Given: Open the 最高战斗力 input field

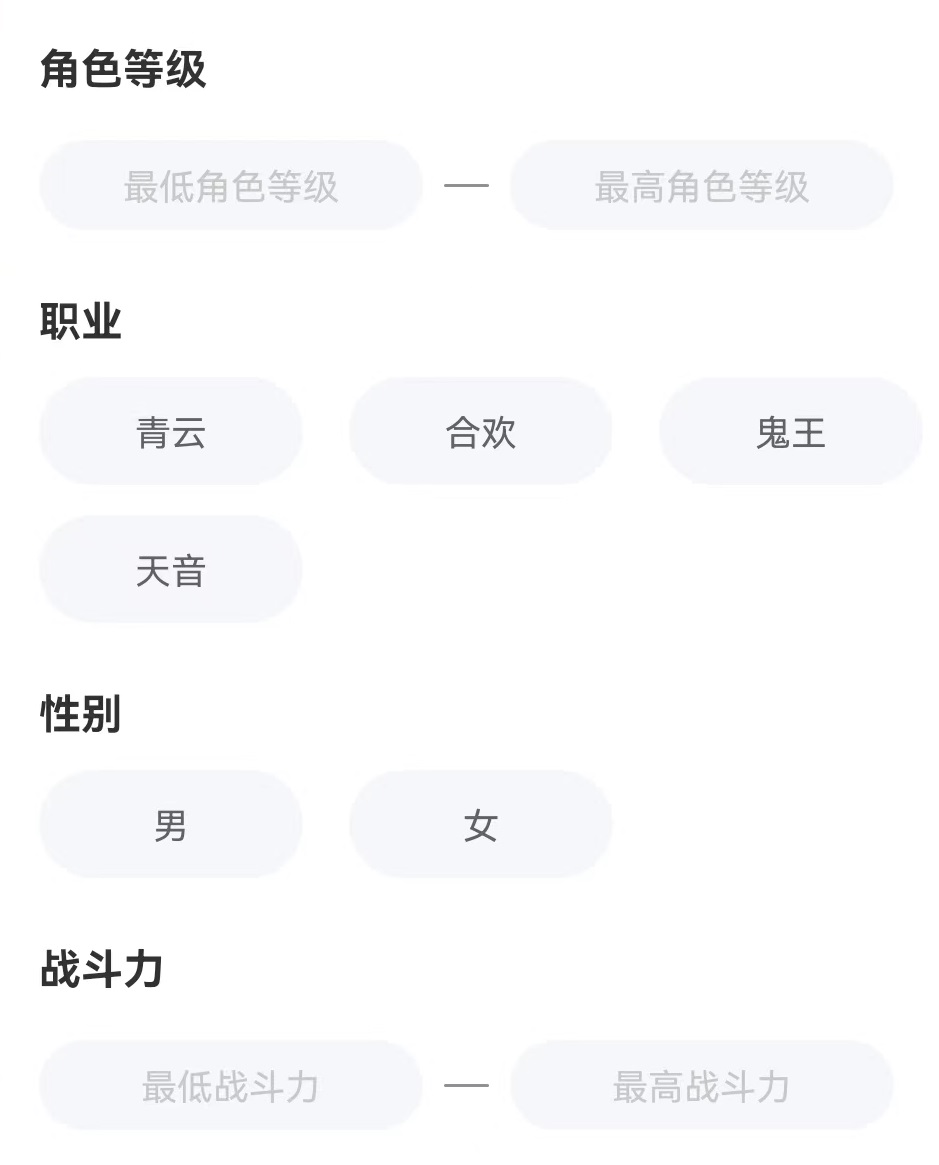Looking at the screenshot, I should [x=701, y=1086].
